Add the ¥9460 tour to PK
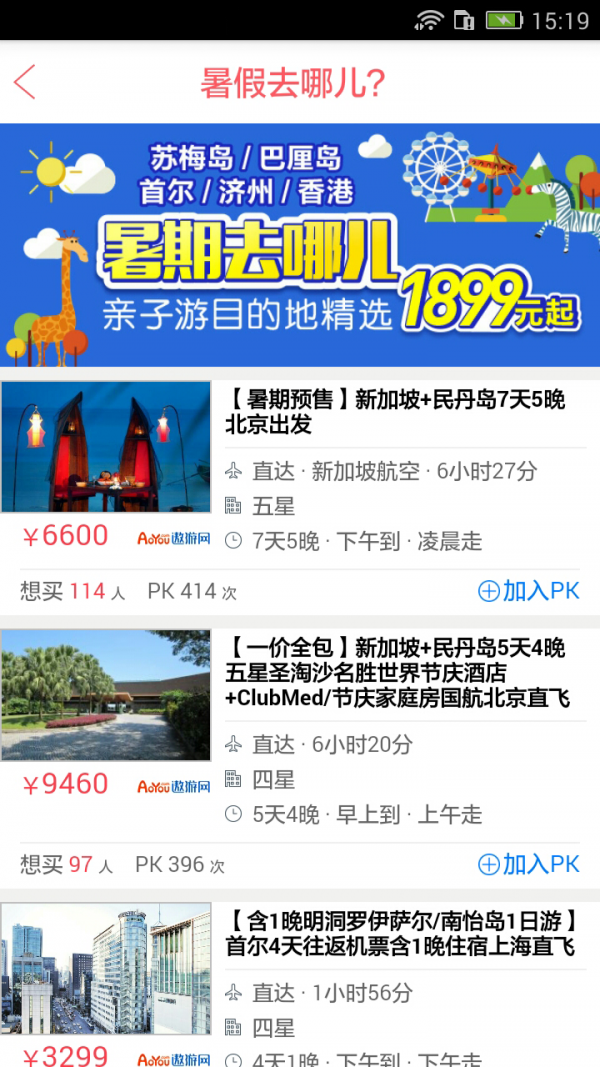This screenshot has height=1067, width=600. [529, 864]
